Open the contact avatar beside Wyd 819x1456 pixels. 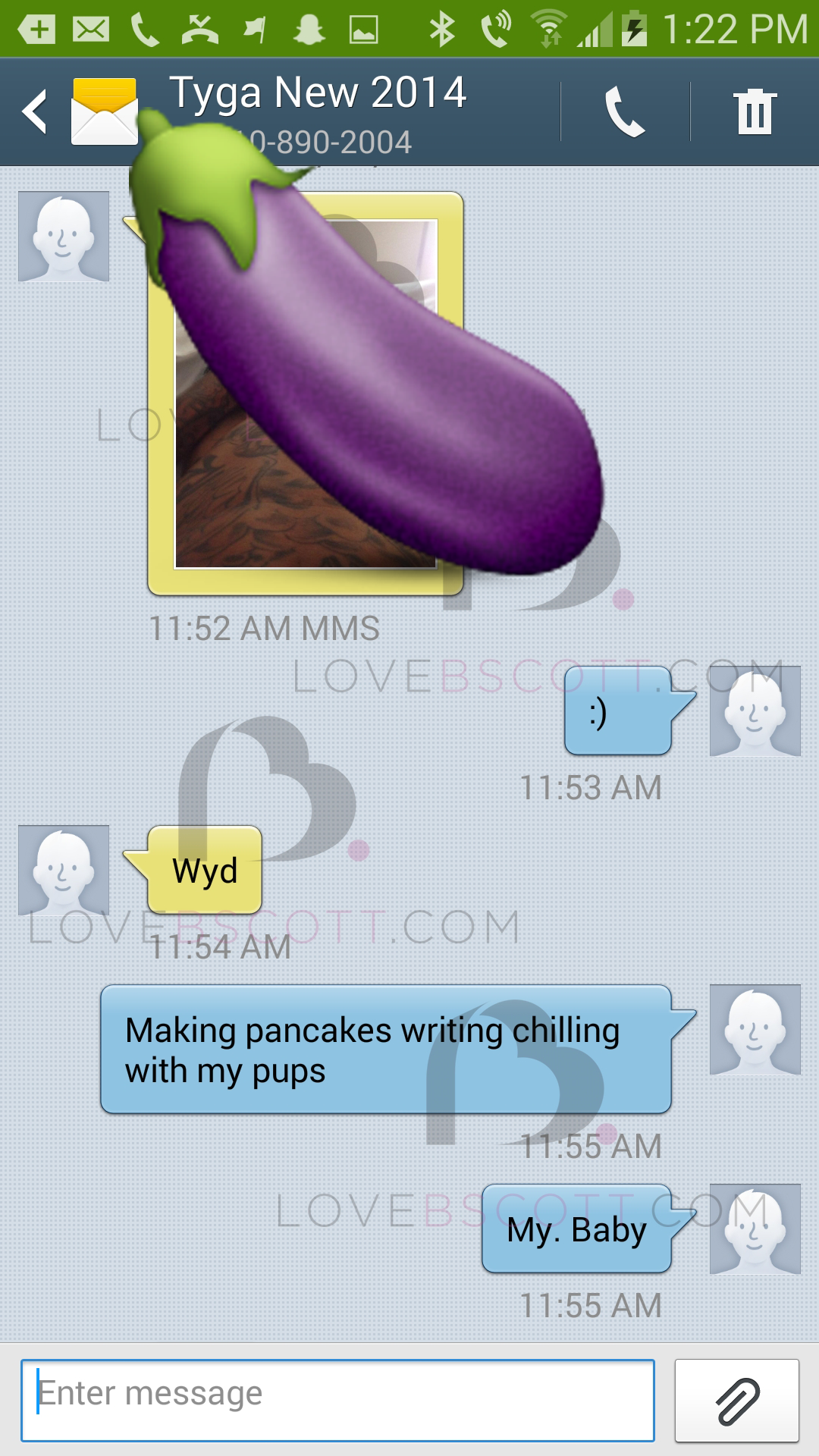point(64,870)
